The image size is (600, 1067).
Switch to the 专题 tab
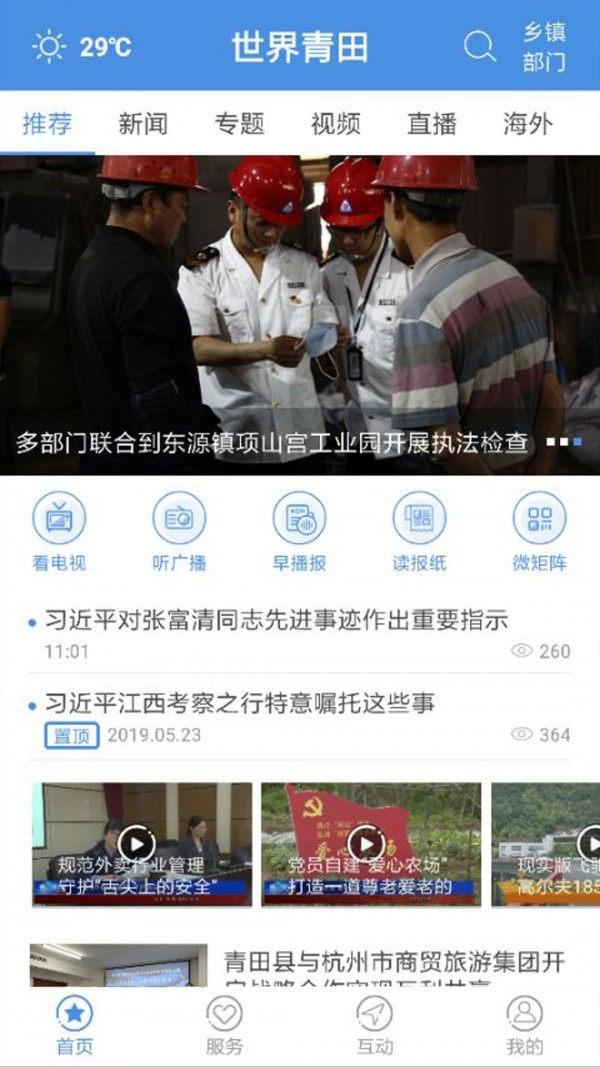tap(239, 124)
